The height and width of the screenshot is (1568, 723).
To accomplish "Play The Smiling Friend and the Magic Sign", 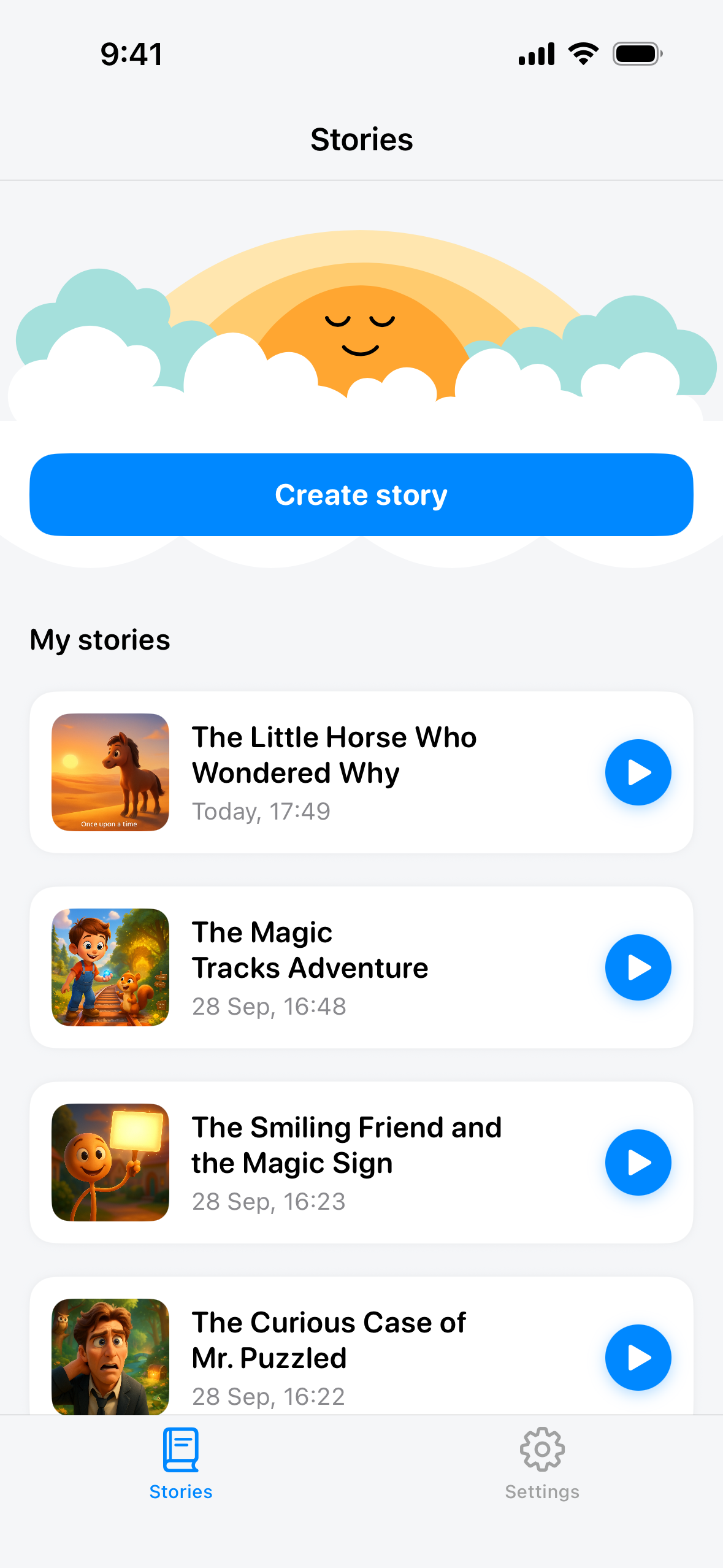I will [x=638, y=1163].
